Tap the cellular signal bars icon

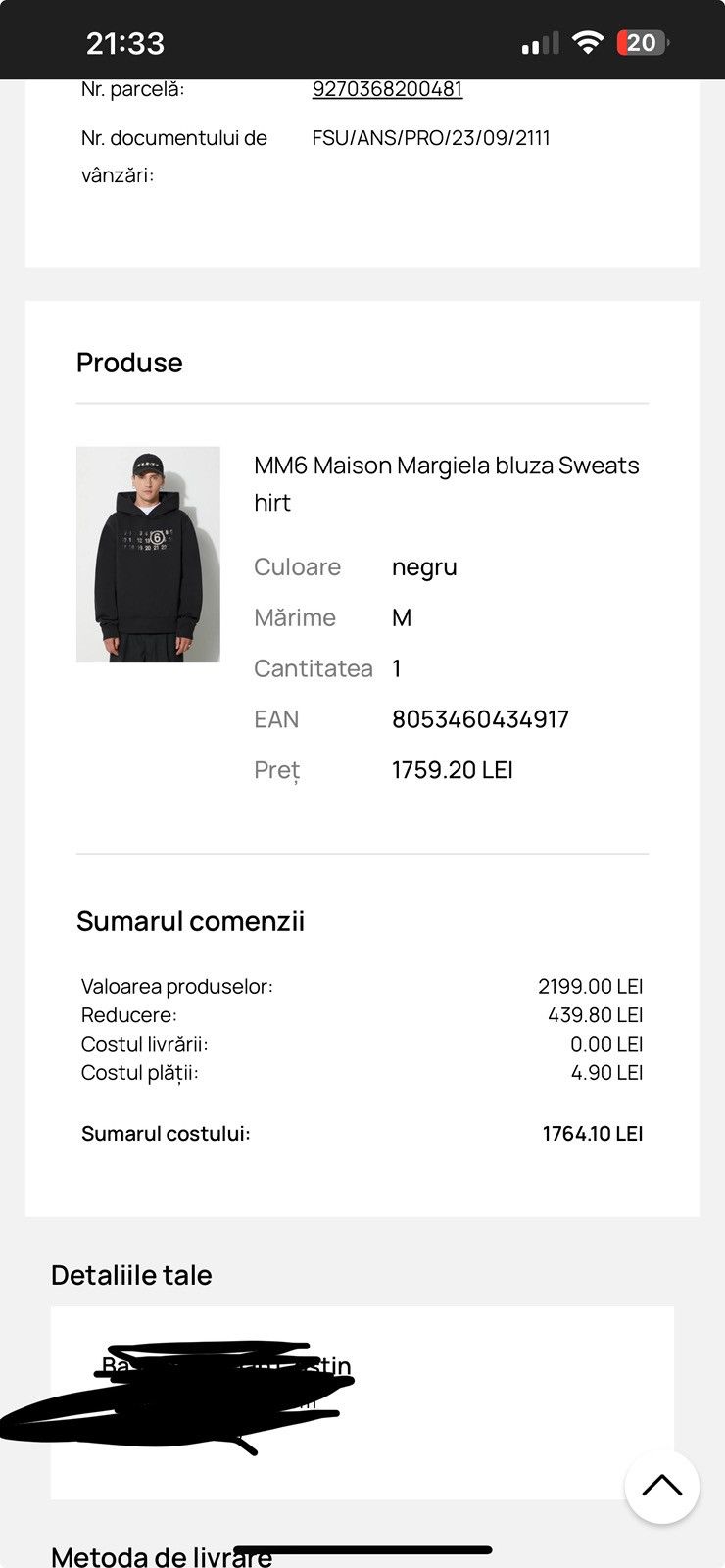click(x=535, y=44)
